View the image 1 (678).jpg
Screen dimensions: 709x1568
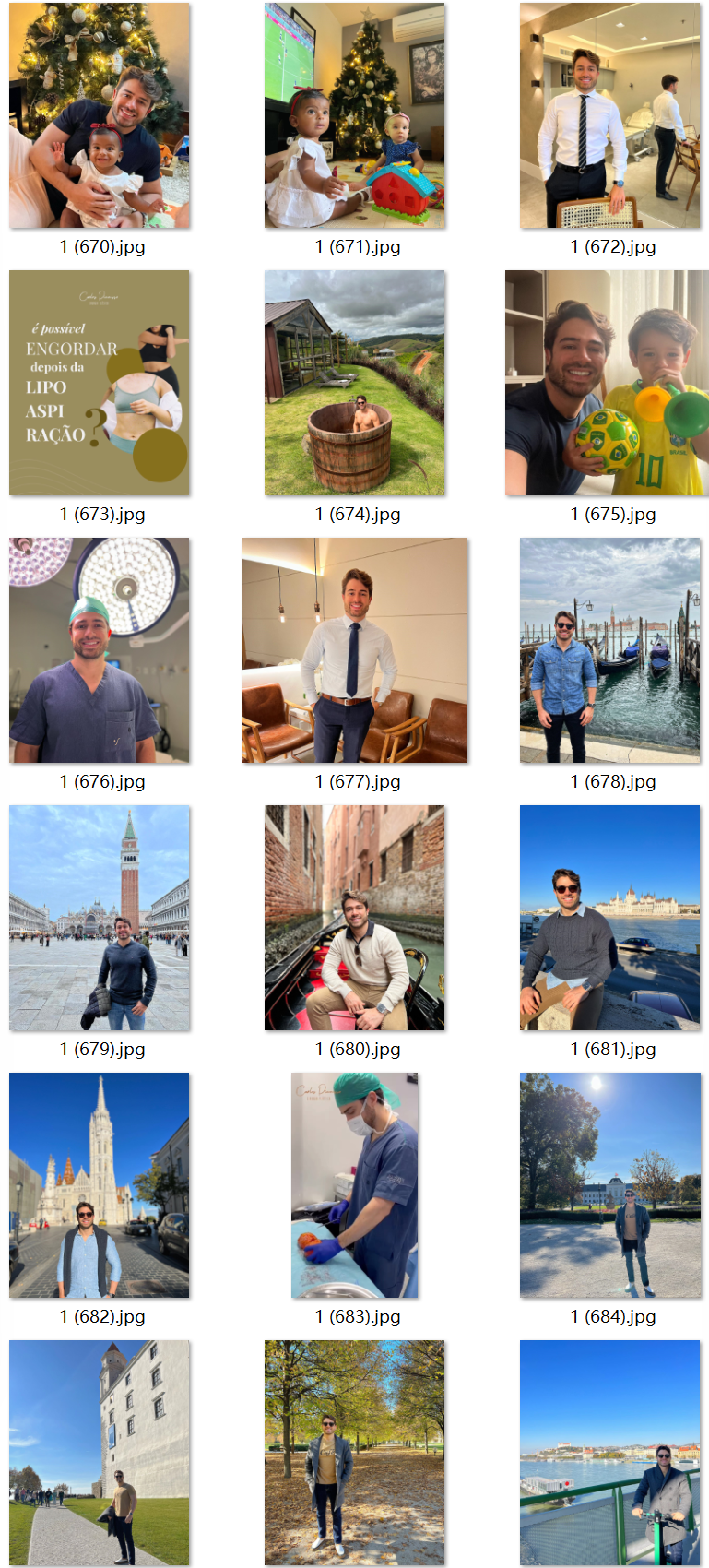[610, 650]
